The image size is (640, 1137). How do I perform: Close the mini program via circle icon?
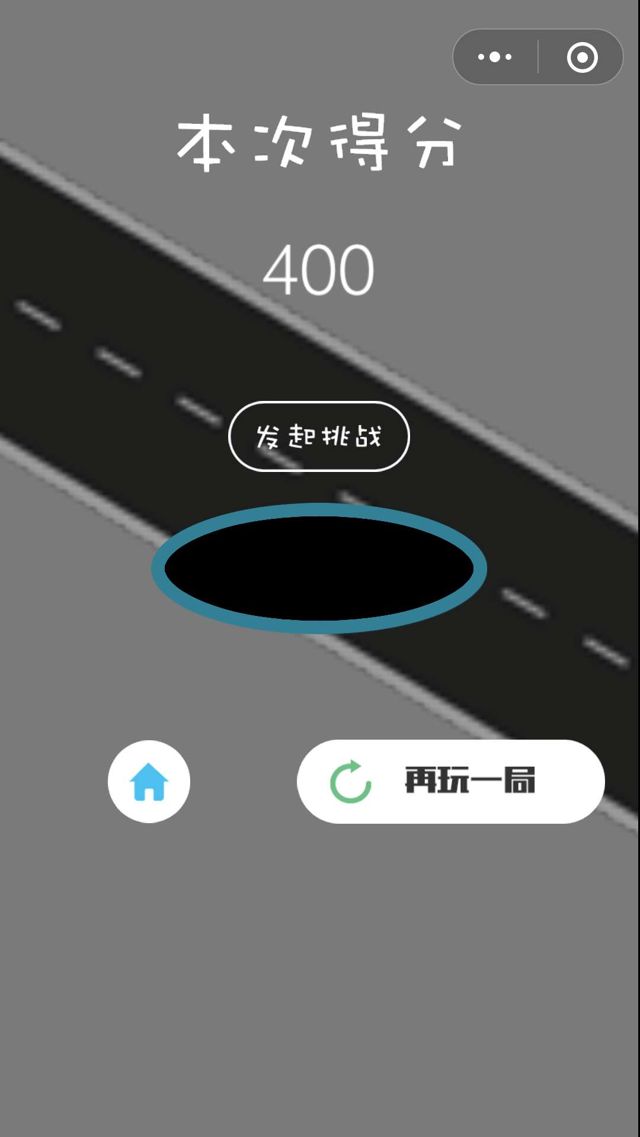(x=582, y=57)
